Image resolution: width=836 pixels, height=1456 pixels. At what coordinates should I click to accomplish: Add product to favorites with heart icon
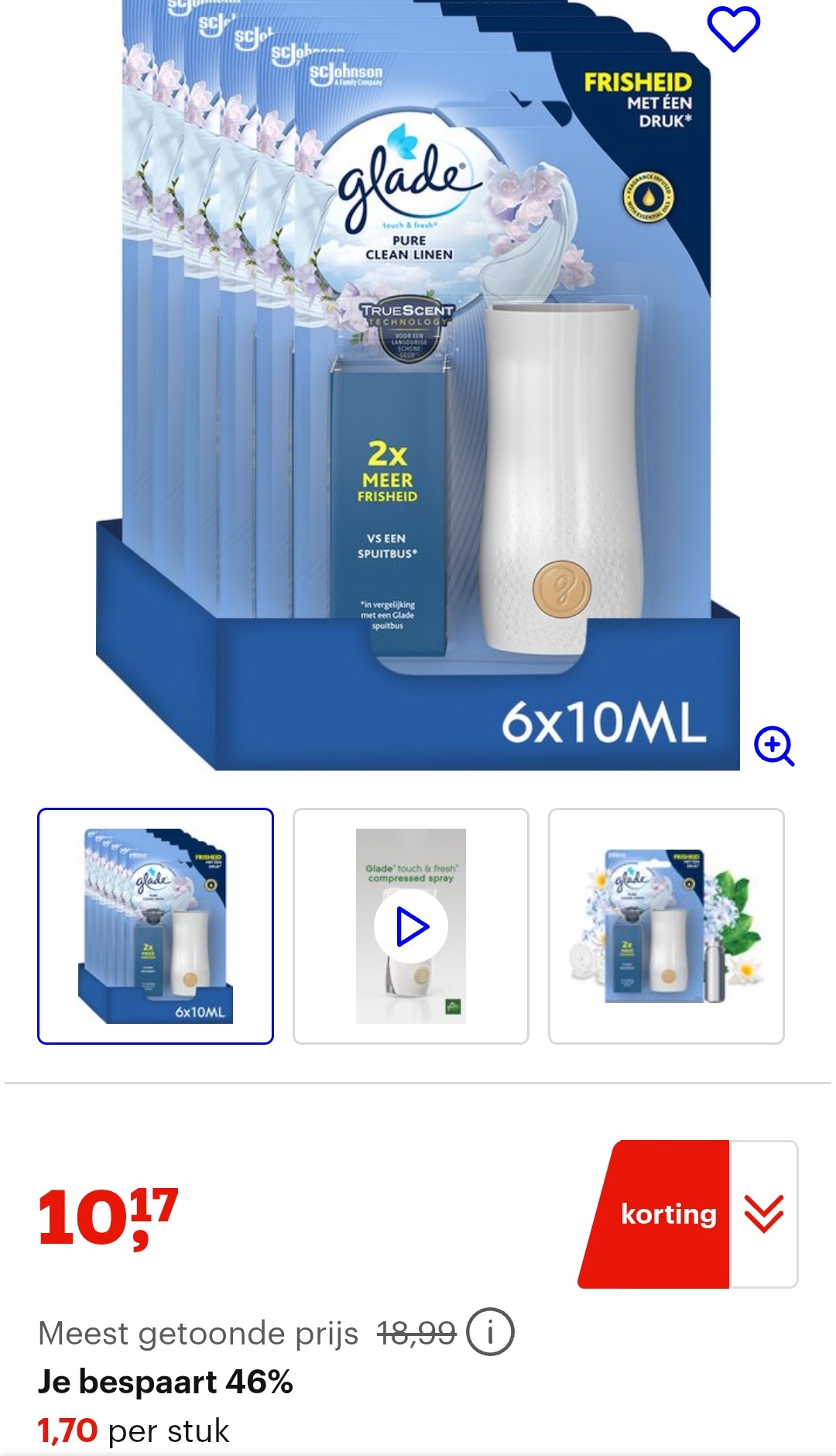coord(733,29)
